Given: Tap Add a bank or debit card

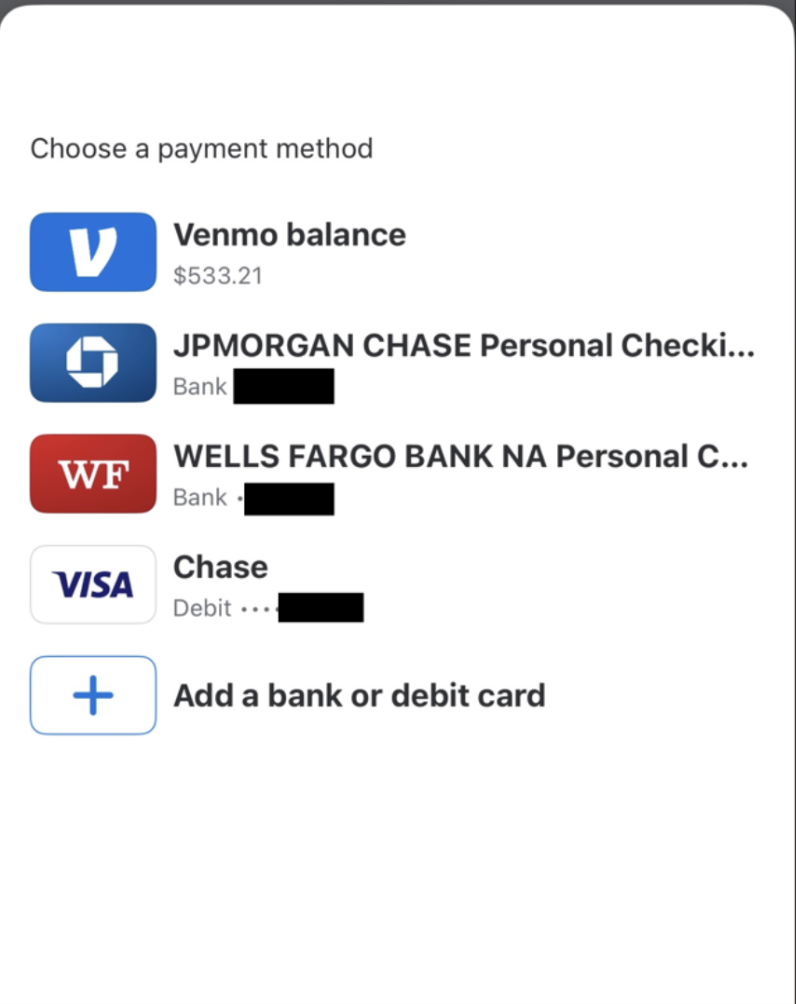Looking at the screenshot, I should click(x=358, y=695).
